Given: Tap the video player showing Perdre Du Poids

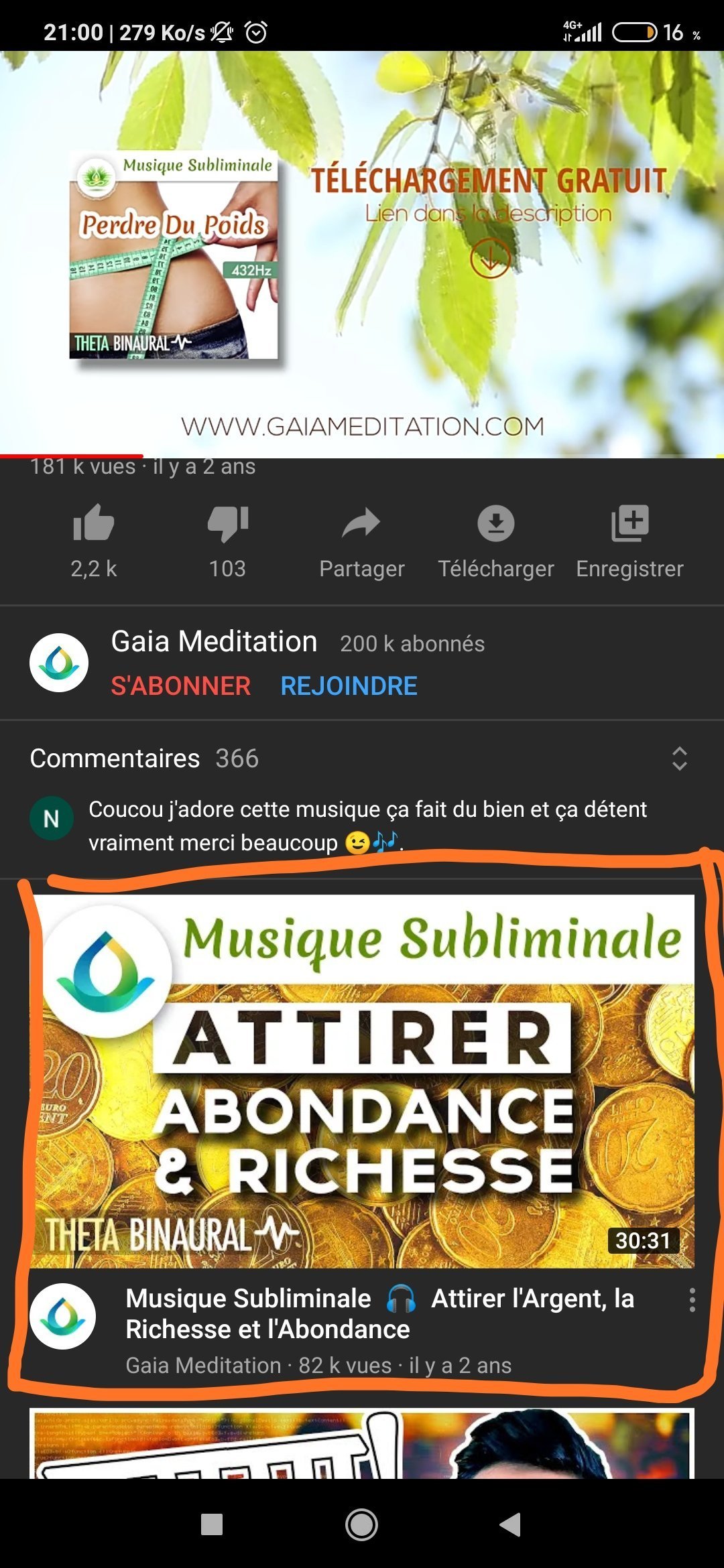Looking at the screenshot, I should click(x=362, y=255).
